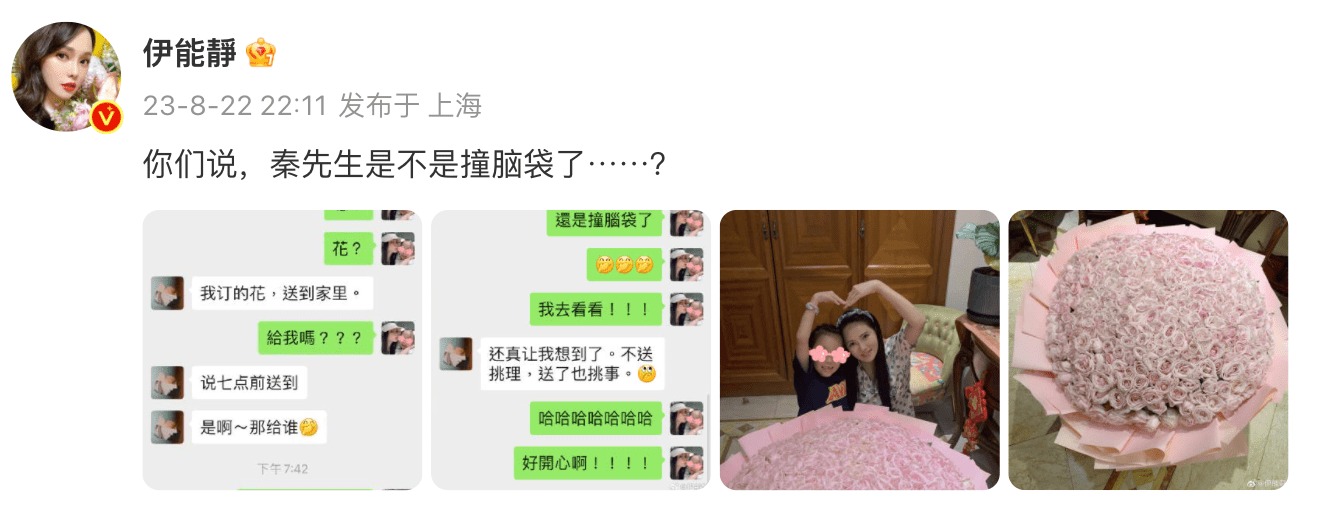This screenshot has height=508, width=1322.
Task: View the second chat screenshot image
Action: point(571,350)
